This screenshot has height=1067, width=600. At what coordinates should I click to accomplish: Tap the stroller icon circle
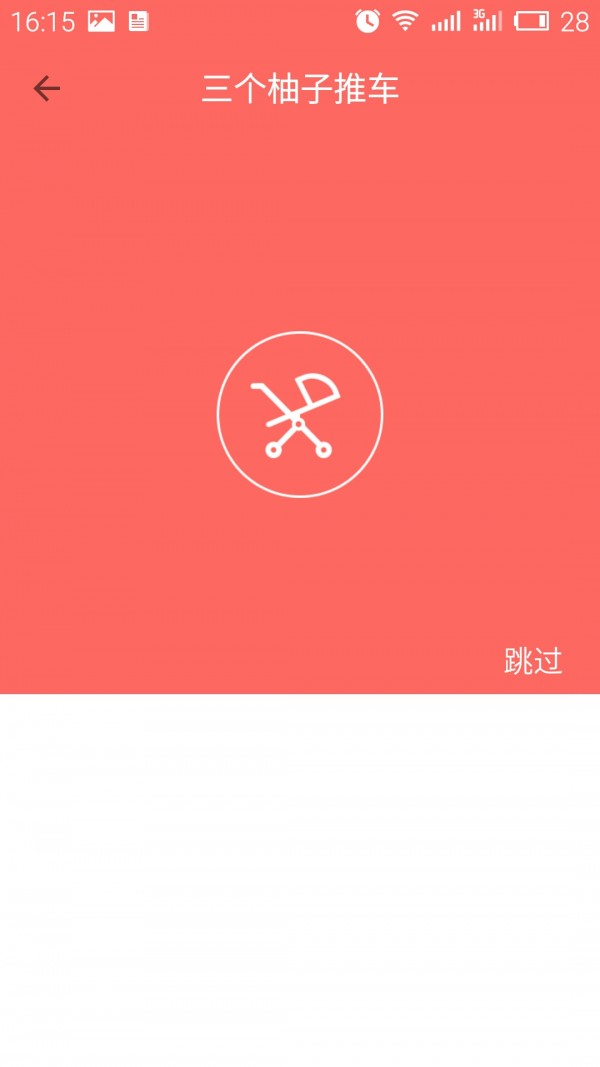(x=300, y=414)
